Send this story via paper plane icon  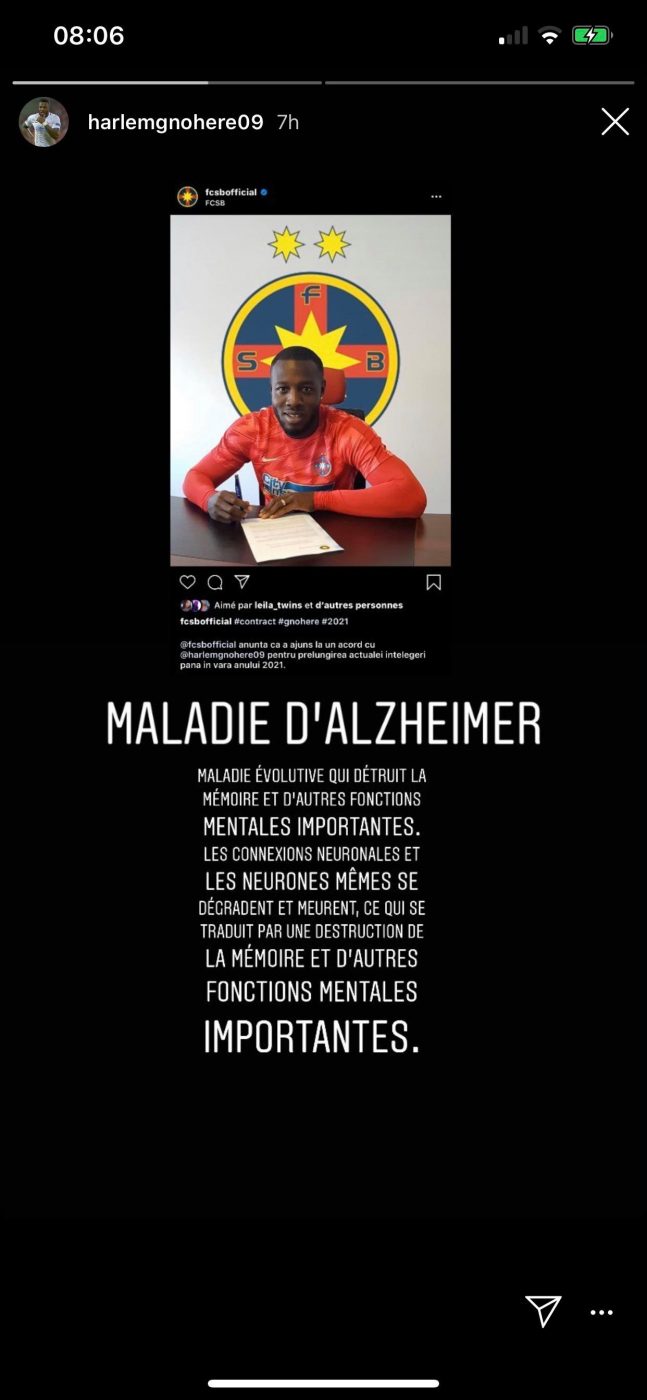pyautogui.click(x=543, y=1311)
